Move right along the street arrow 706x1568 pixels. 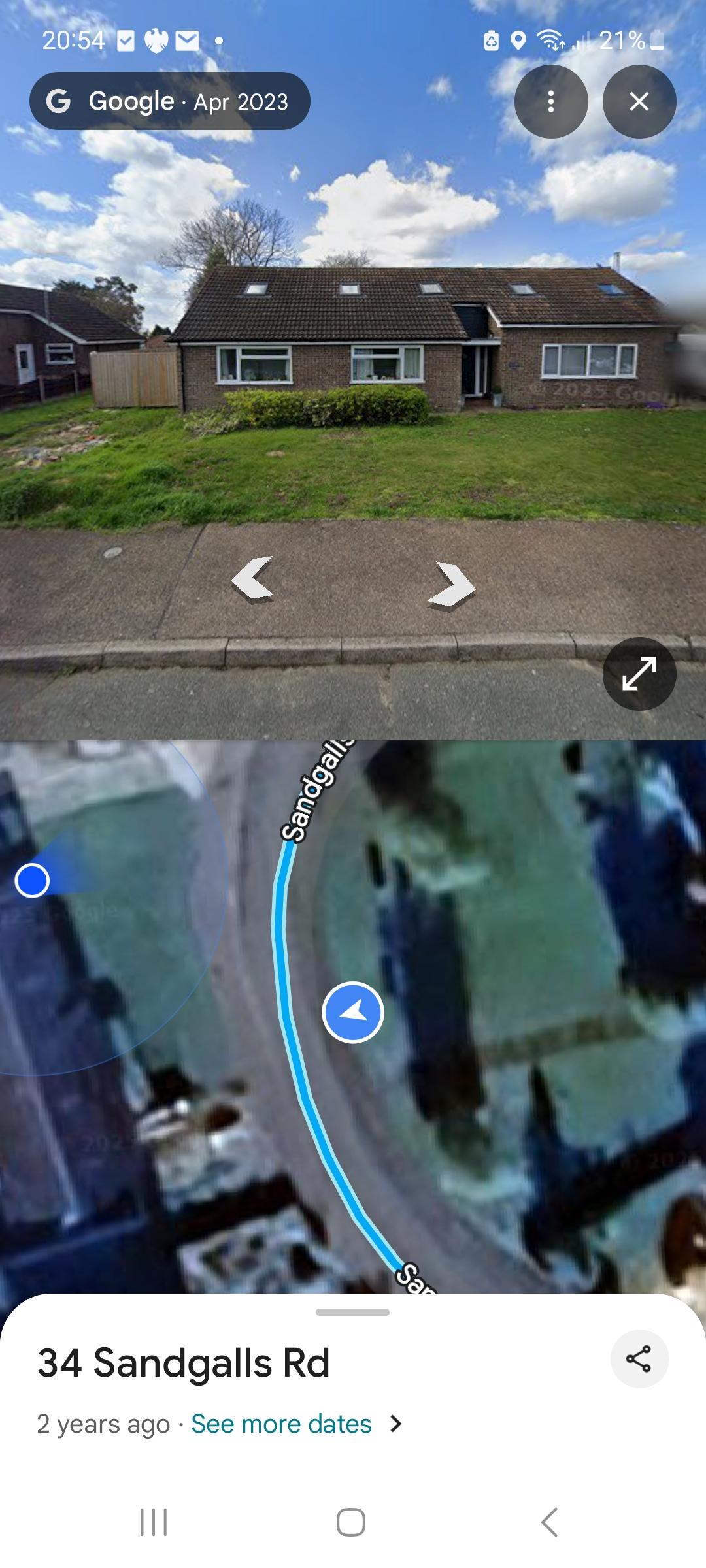tap(451, 585)
